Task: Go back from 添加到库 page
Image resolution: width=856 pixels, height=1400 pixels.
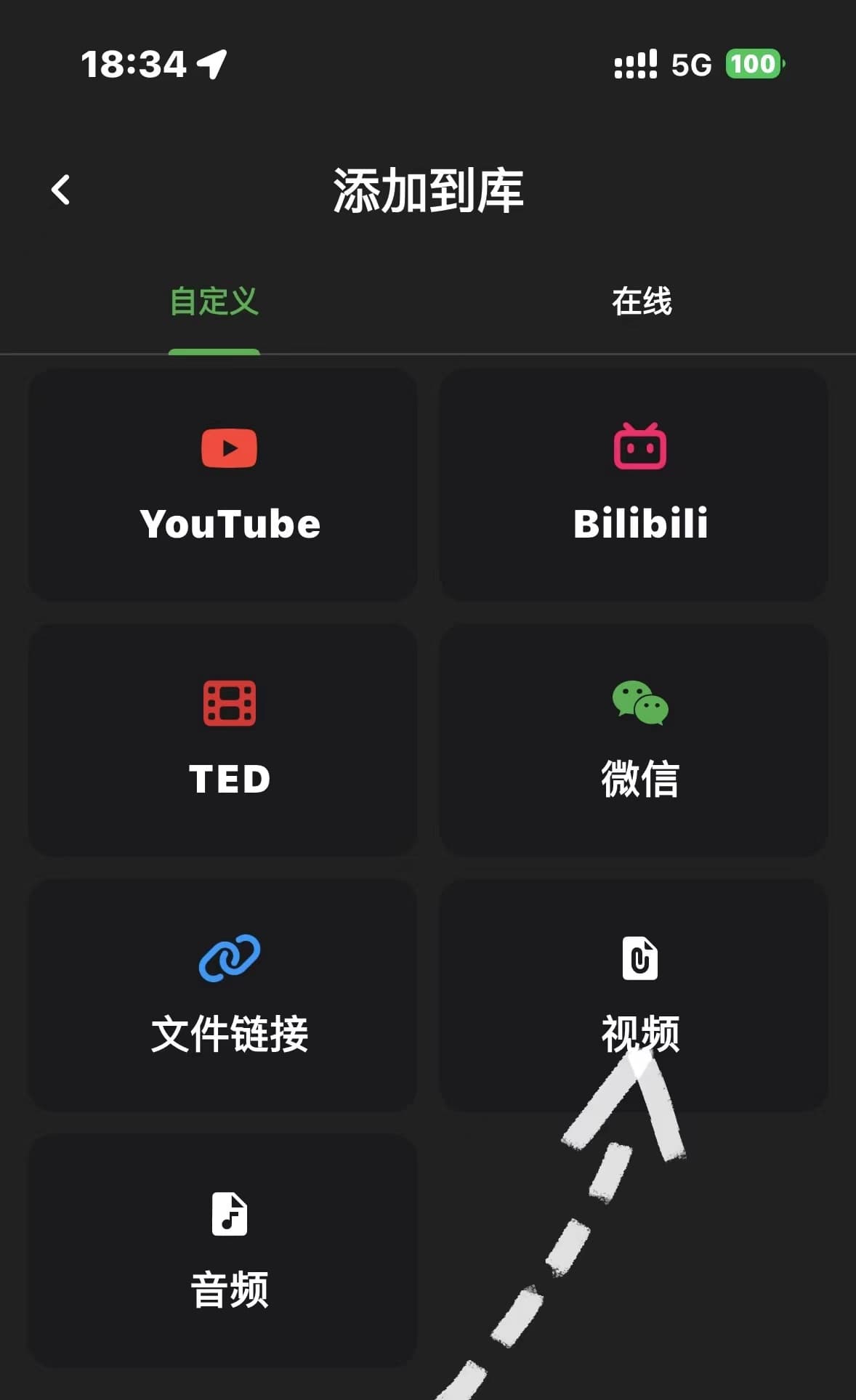Action: tap(61, 190)
